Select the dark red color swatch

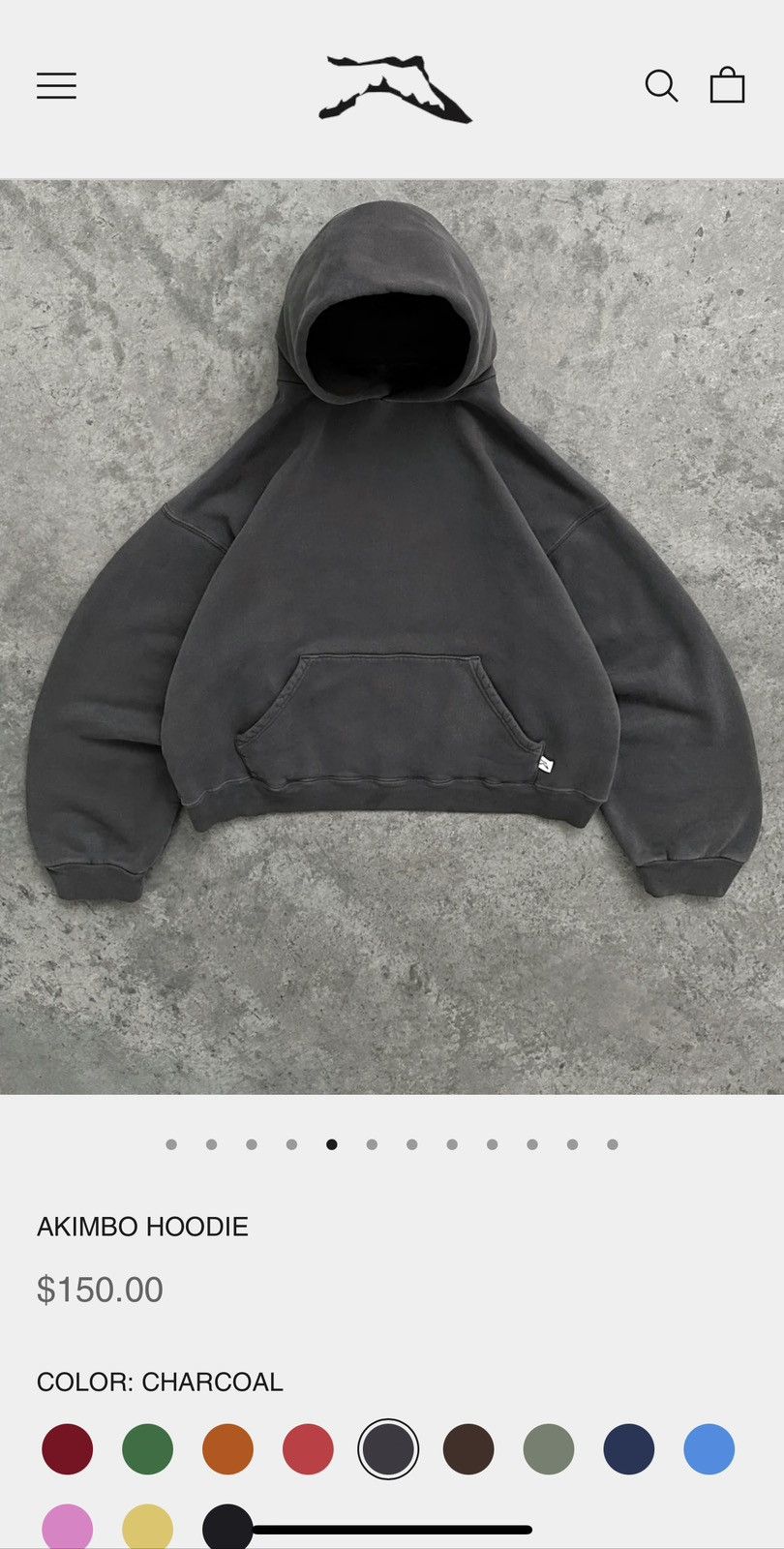click(x=68, y=1449)
